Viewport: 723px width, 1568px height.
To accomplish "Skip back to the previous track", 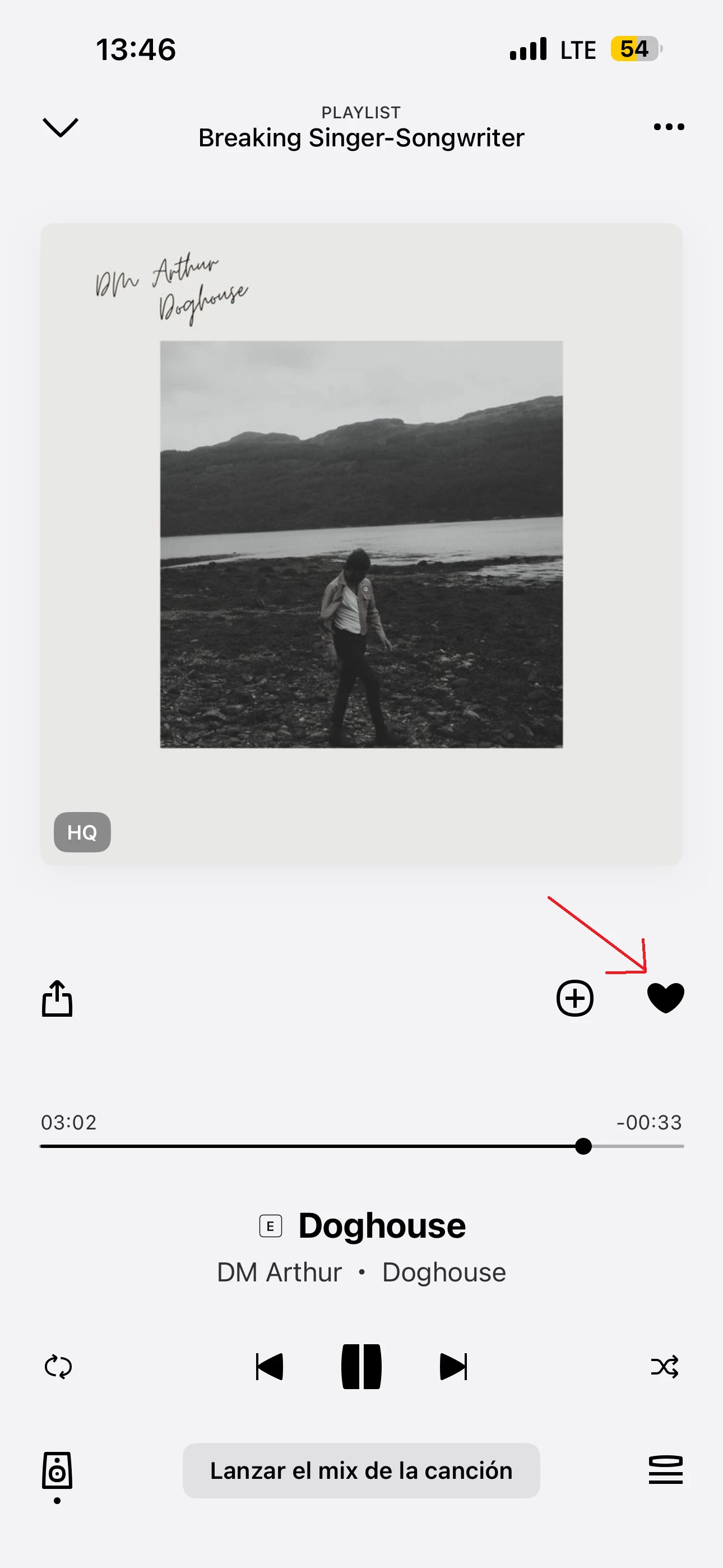I will [x=270, y=1367].
